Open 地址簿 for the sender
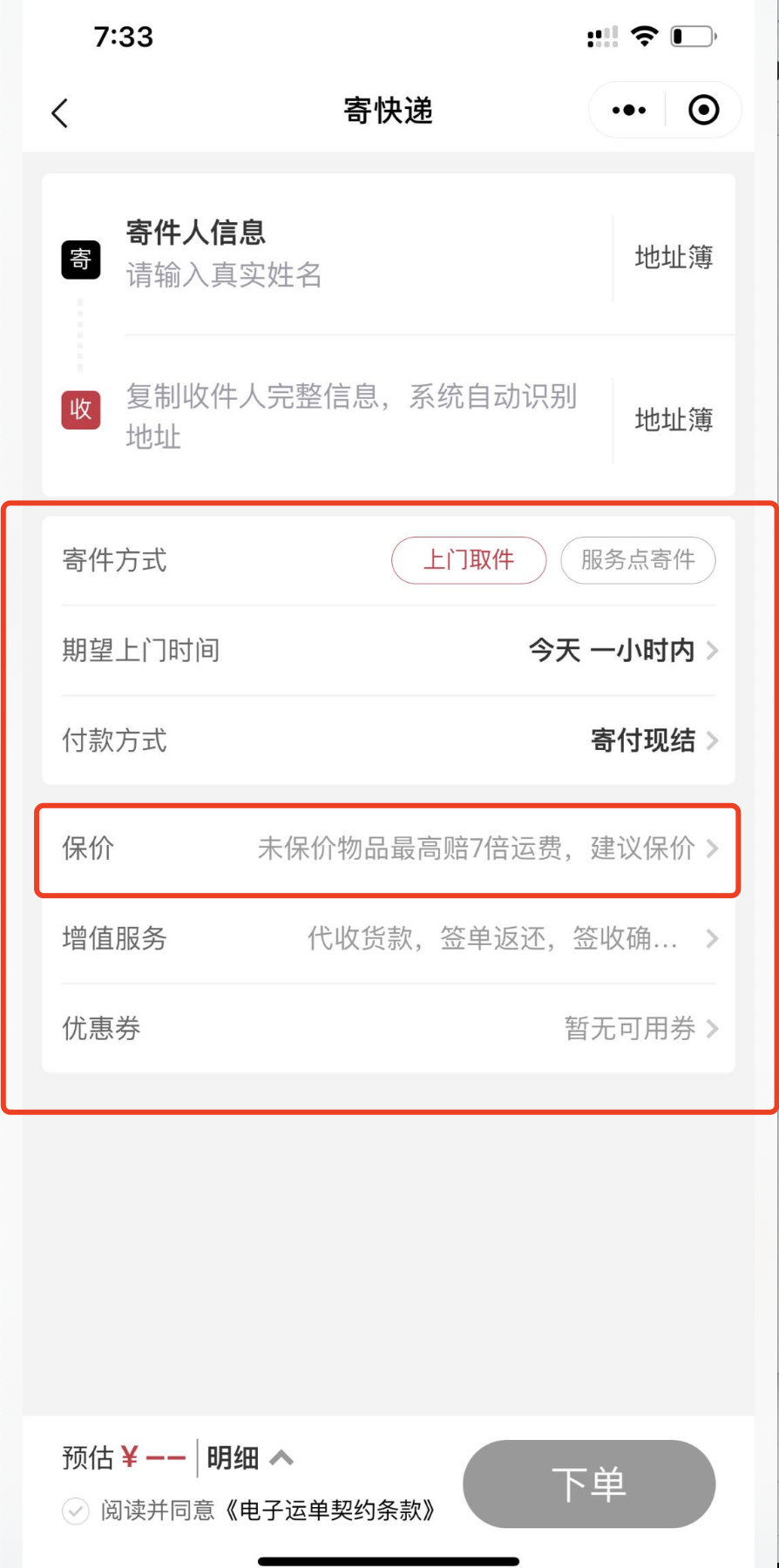Viewport: 779px width, 1568px height. click(x=673, y=258)
